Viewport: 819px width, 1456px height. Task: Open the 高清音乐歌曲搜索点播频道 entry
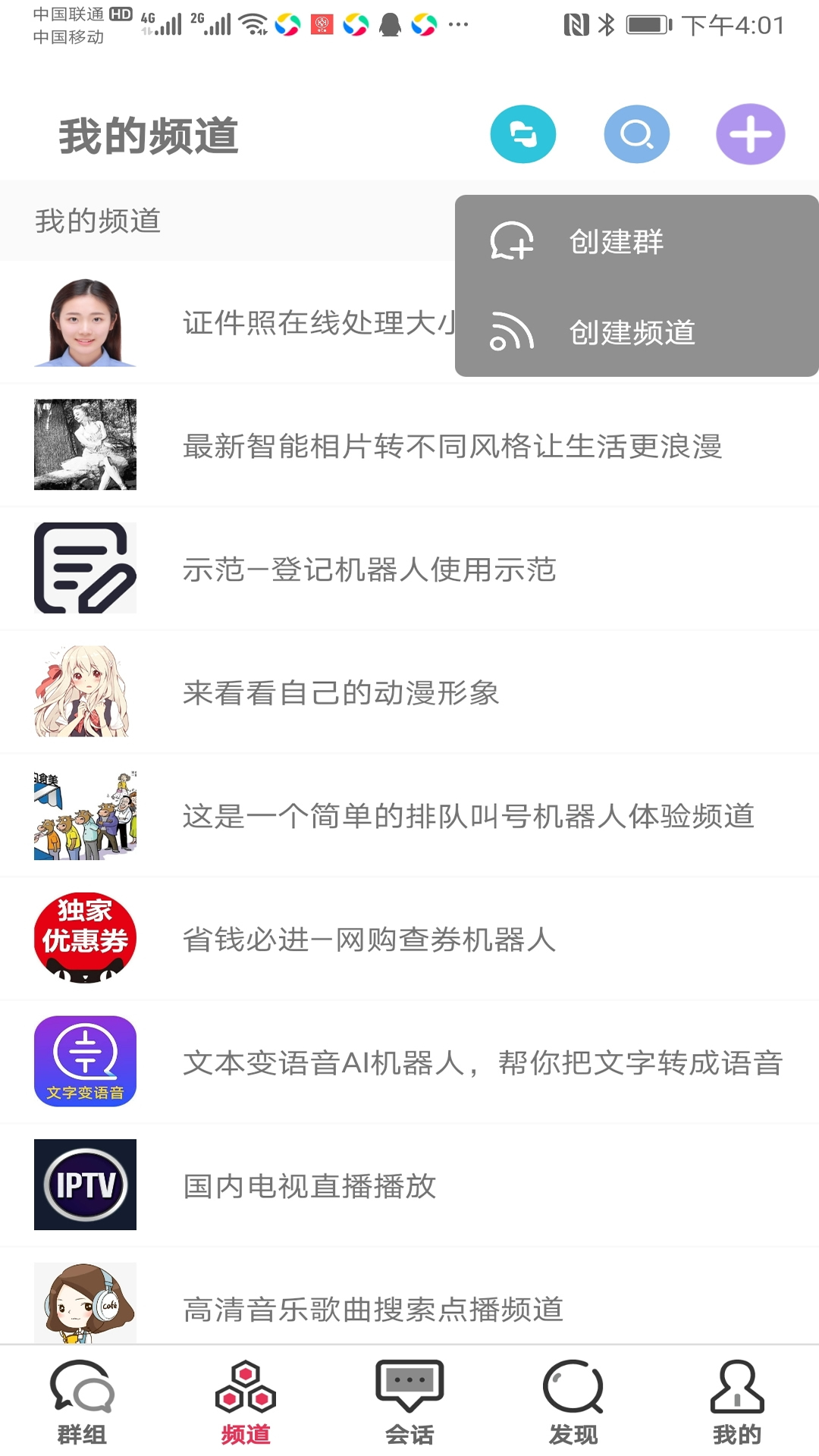tap(409, 1304)
